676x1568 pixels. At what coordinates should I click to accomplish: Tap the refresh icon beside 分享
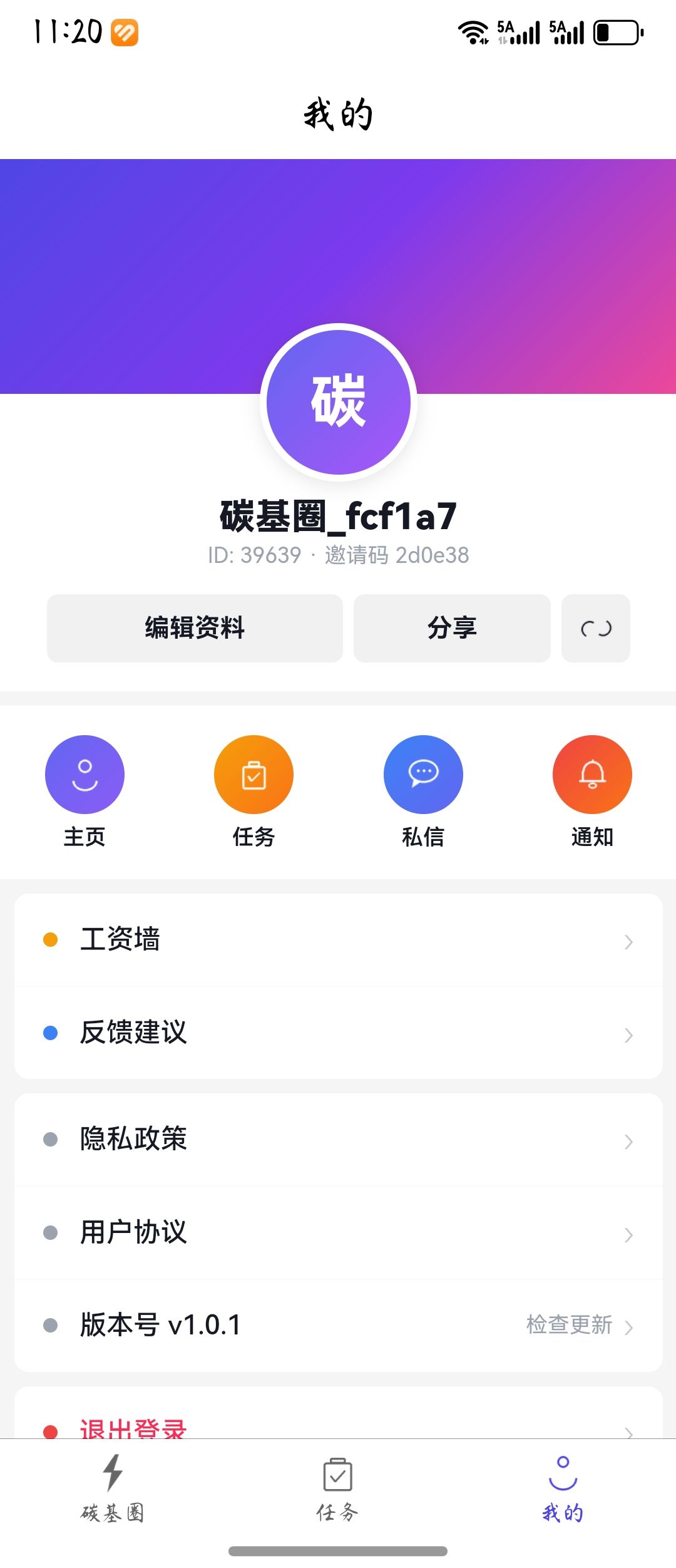595,628
